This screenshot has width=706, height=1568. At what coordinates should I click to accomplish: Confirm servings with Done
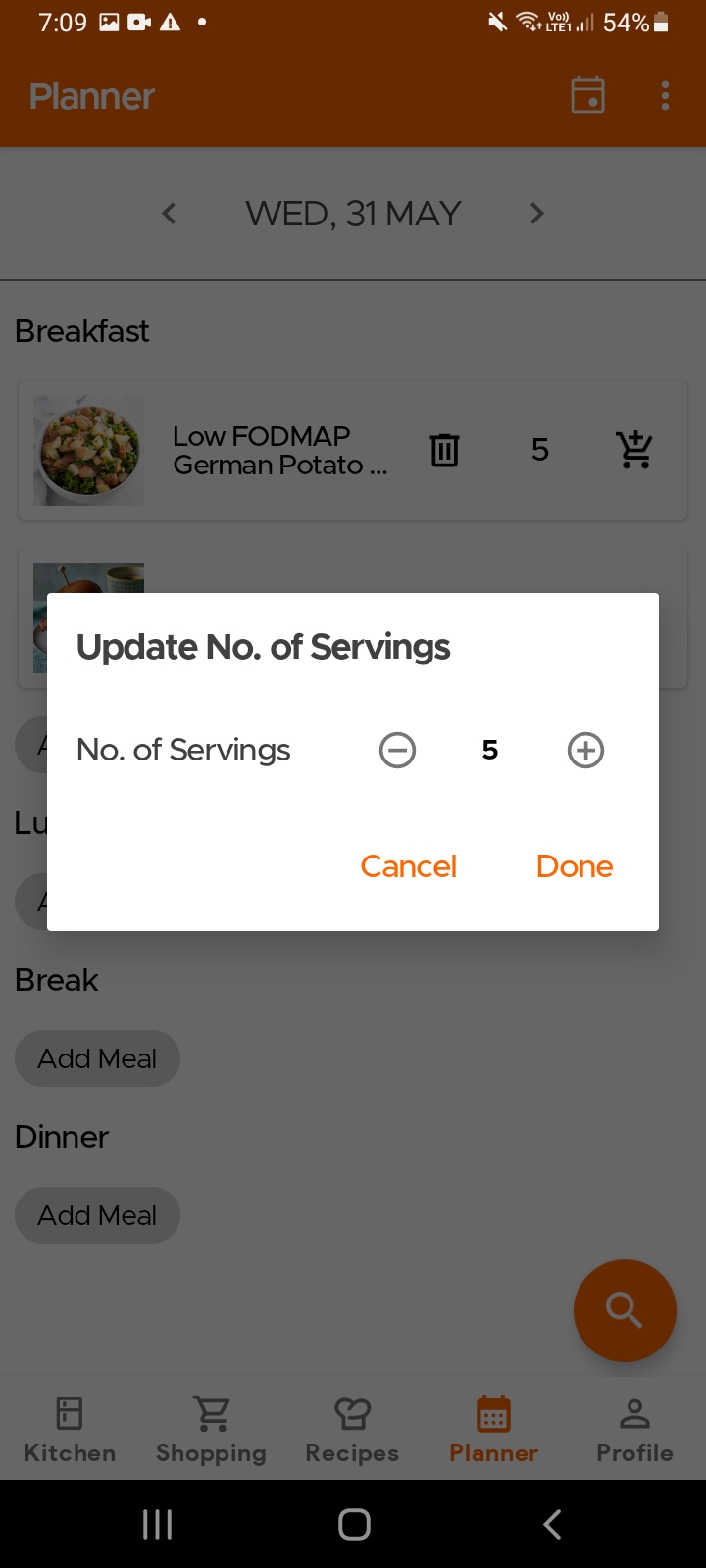pos(574,866)
